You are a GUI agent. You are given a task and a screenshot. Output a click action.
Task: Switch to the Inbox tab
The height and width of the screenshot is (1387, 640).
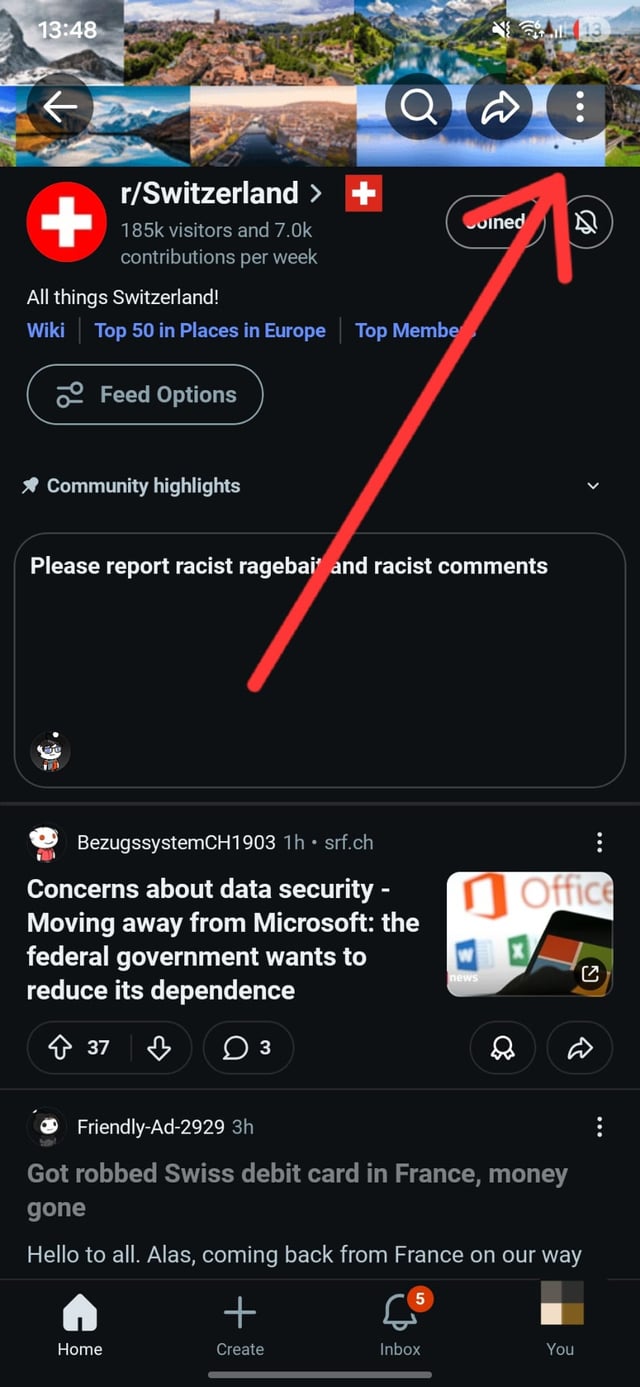tap(400, 1324)
